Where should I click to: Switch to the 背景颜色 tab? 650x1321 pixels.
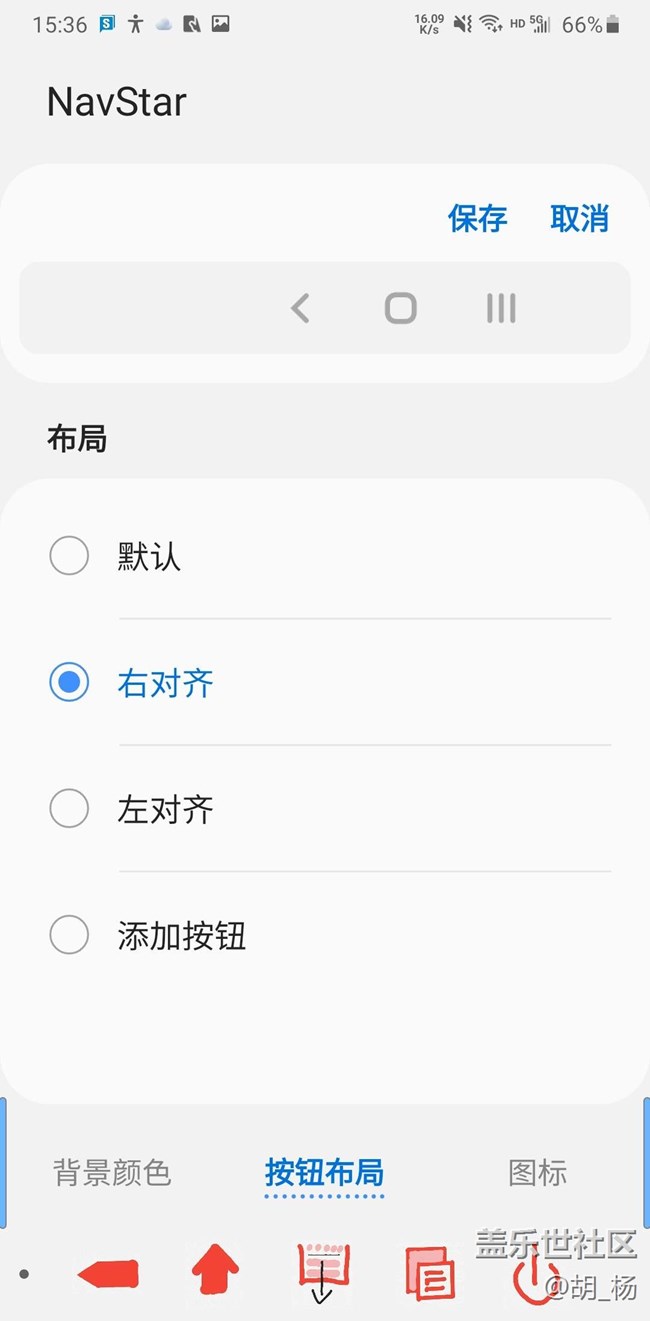pyautogui.click(x=112, y=1172)
